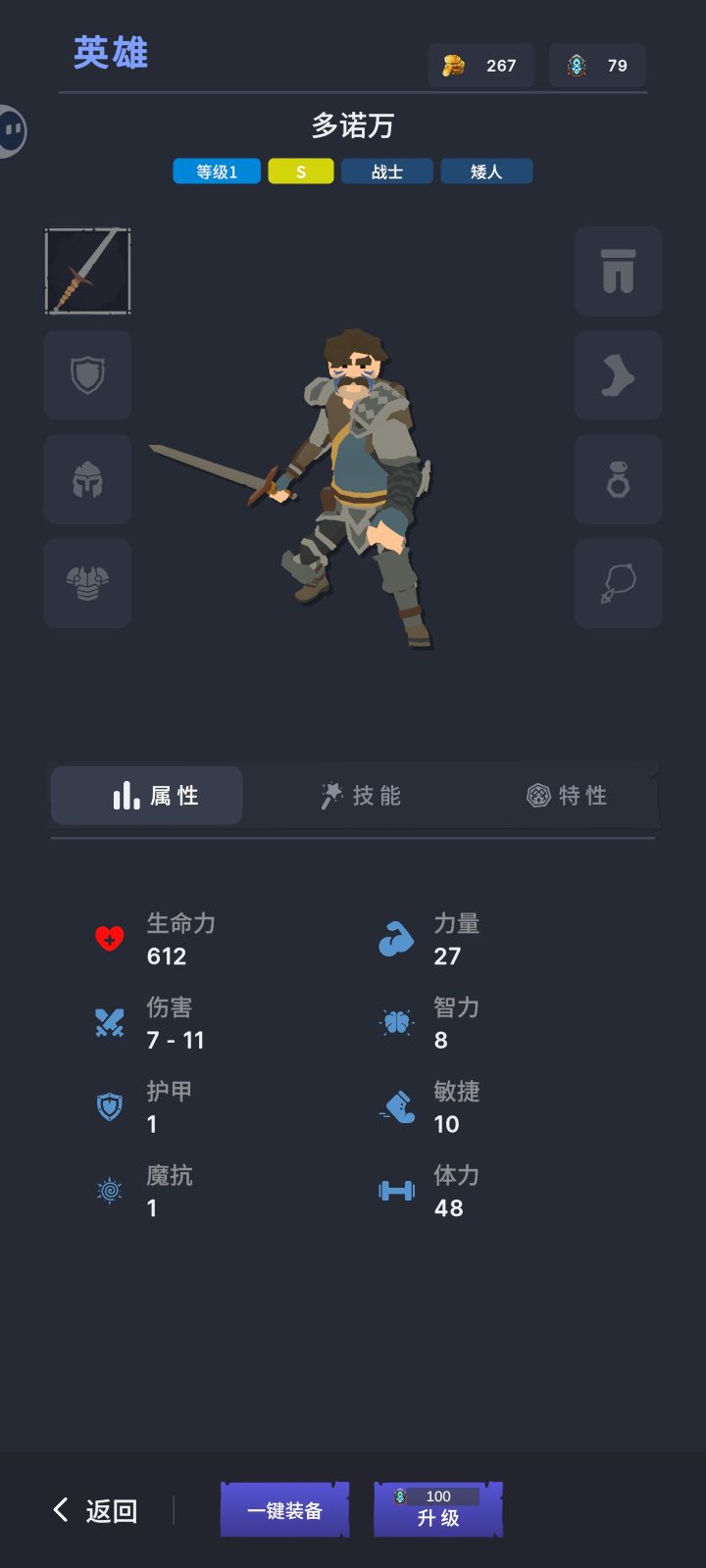Open the boots equipment slot
The image size is (706, 1568).
618,376
